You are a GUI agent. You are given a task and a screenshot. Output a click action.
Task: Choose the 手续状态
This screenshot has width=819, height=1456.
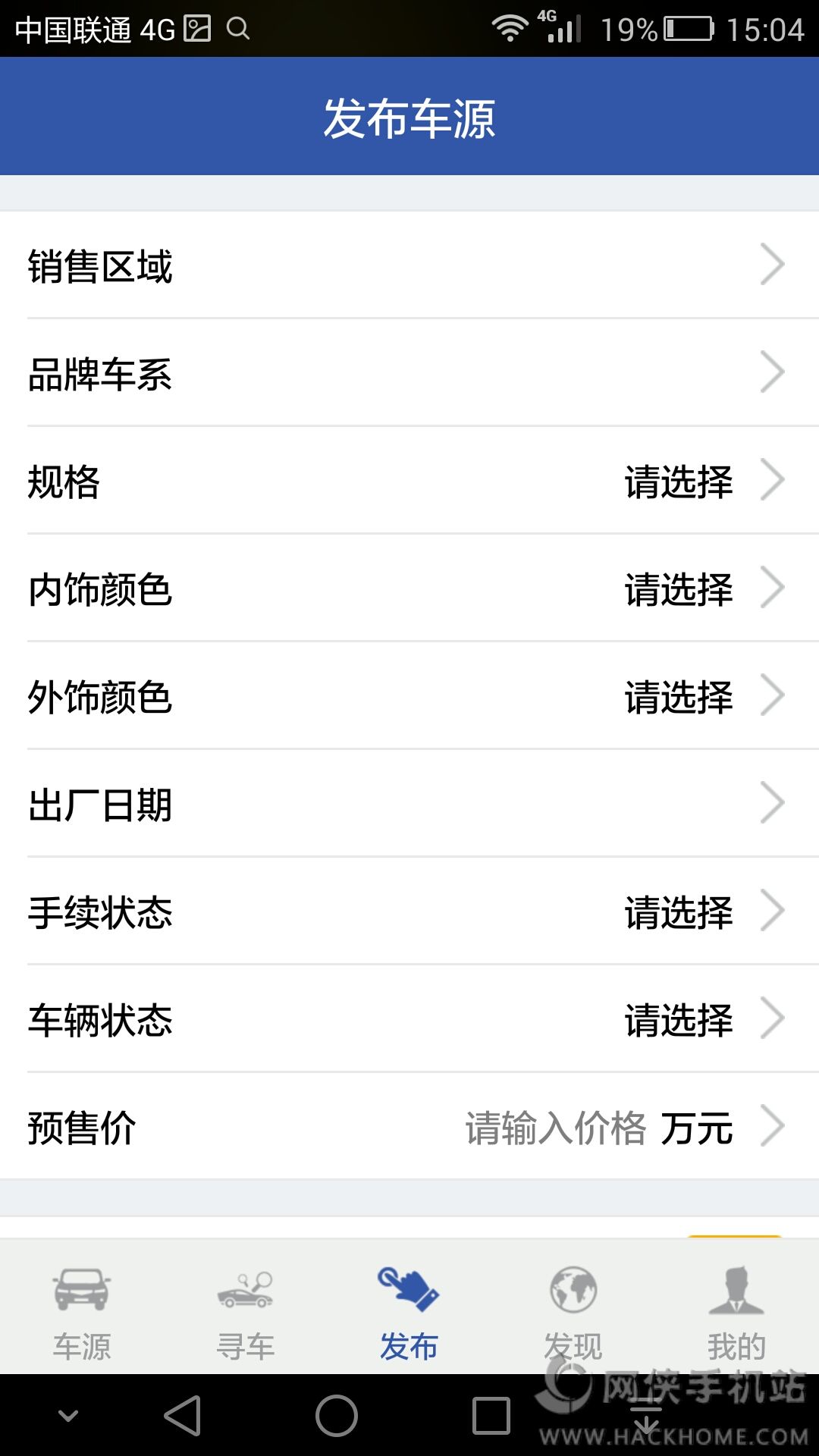coord(409,912)
